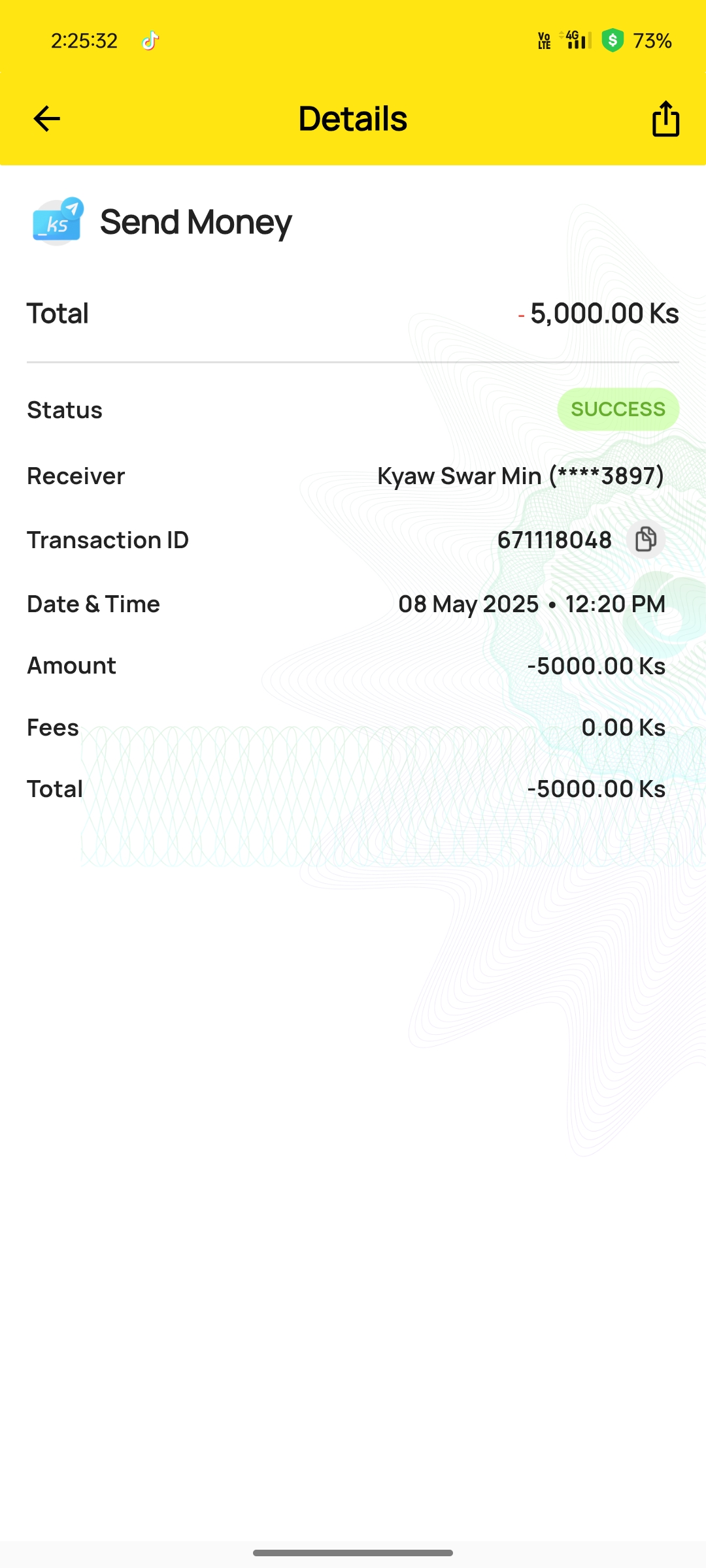The height and width of the screenshot is (1568, 706).
Task: Share the transaction details
Action: pos(665,119)
